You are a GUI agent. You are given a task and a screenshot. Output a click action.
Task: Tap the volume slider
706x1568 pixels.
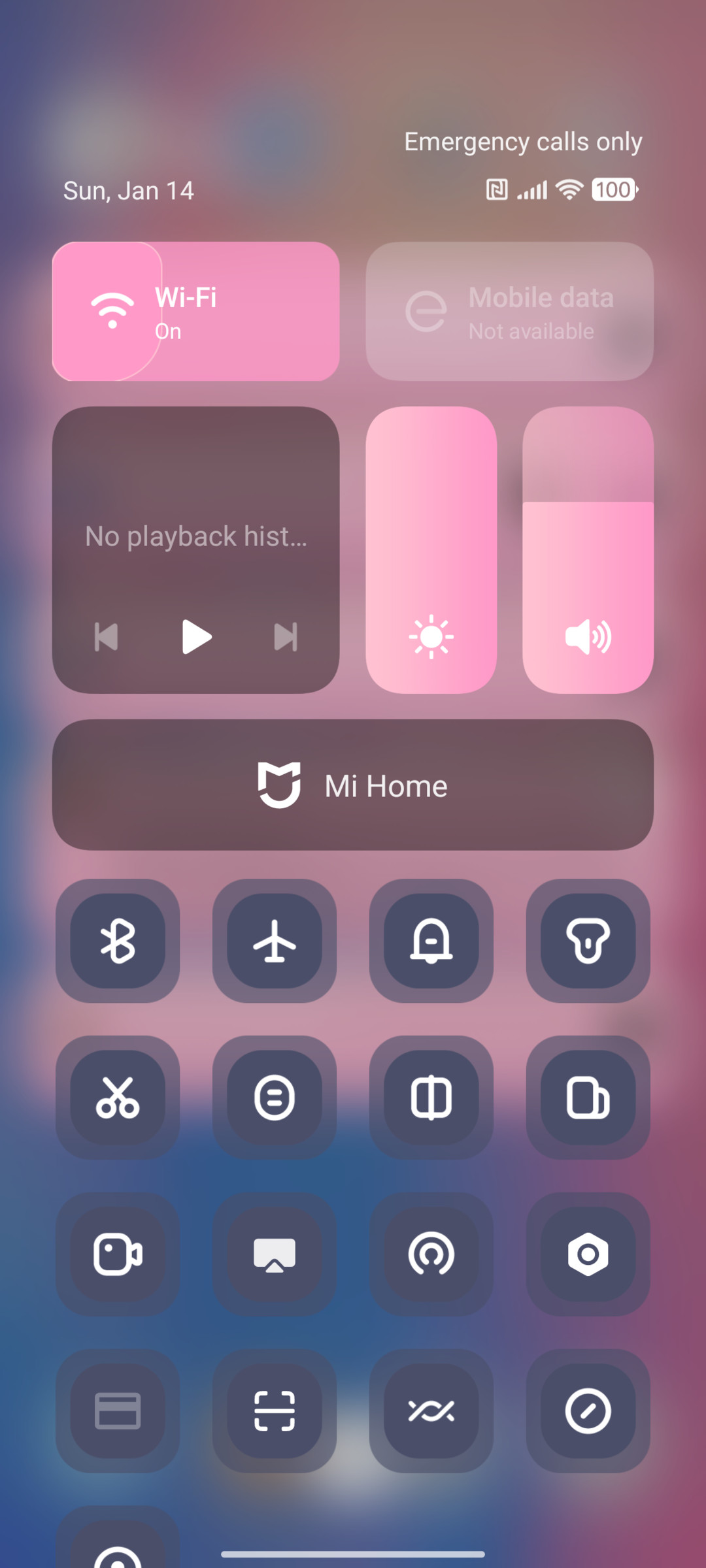pyautogui.click(x=588, y=549)
